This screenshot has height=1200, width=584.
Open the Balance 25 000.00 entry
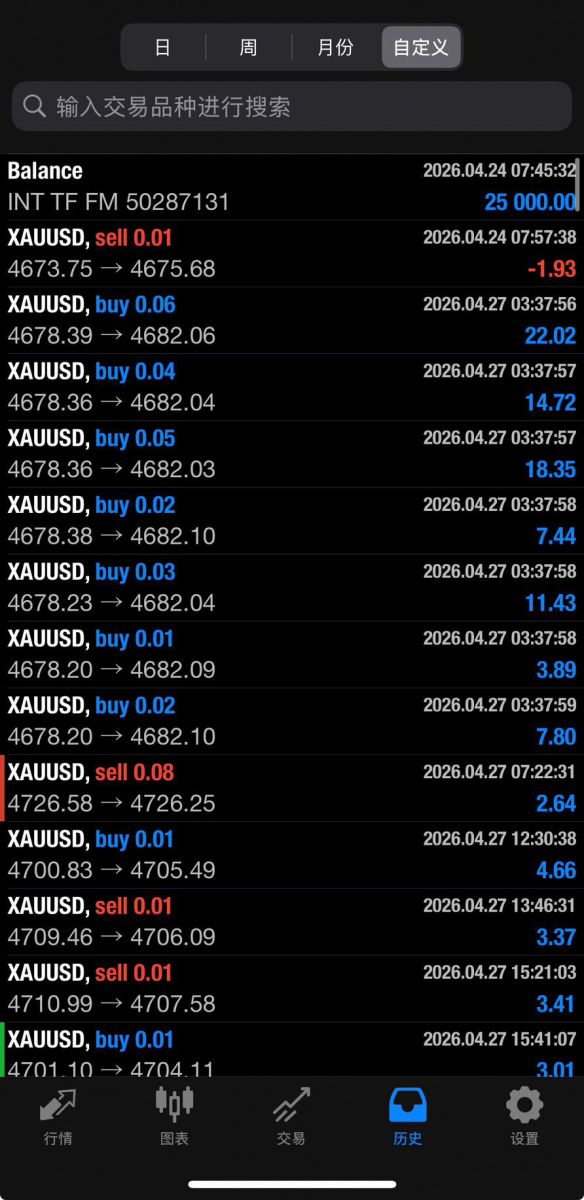pyautogui.click(x=292, y=187)
